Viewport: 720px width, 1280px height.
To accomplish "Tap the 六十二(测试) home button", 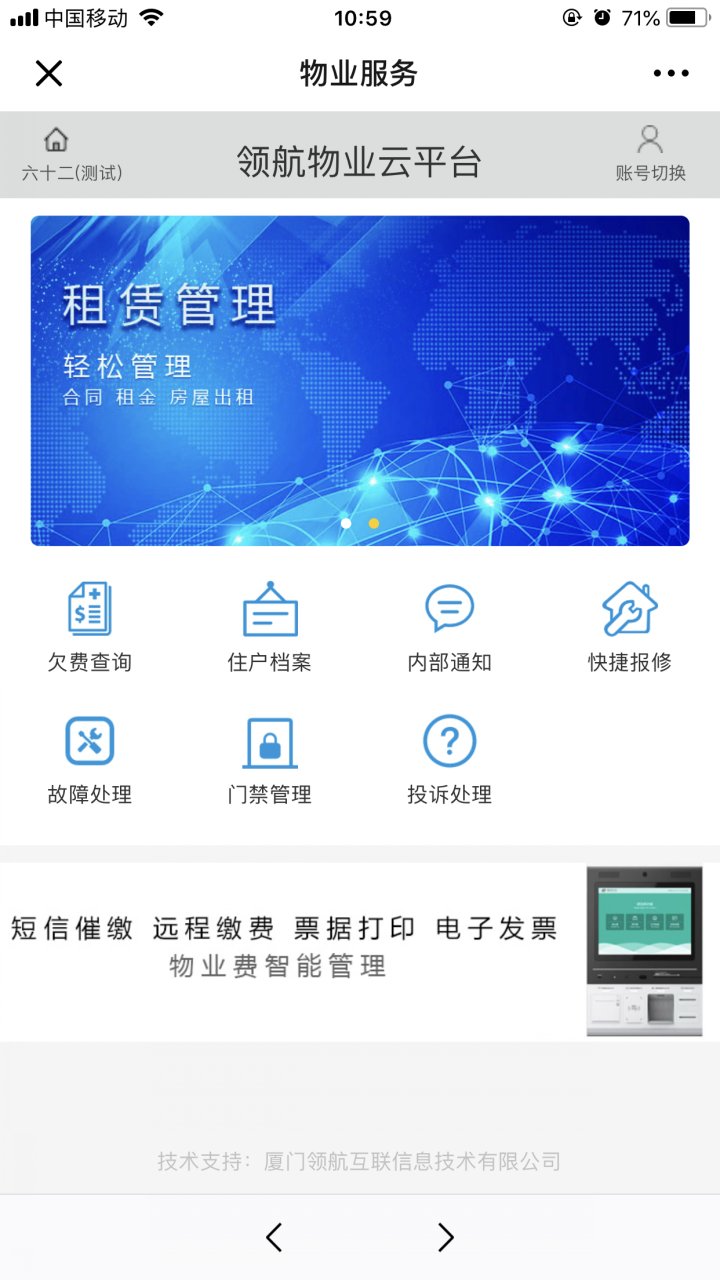I will click(x=71, y=154).
